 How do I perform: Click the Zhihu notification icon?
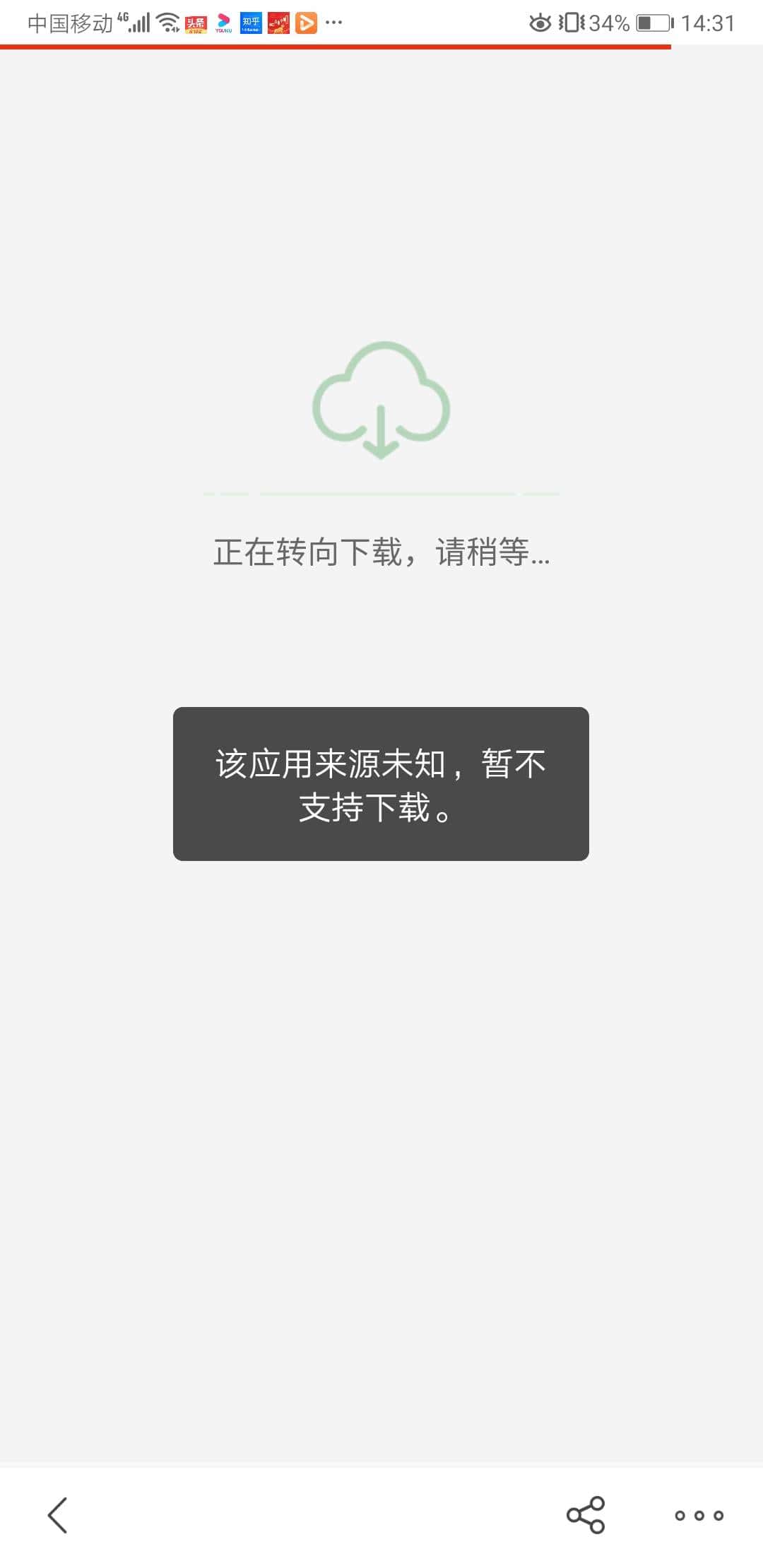pos(251,22)
